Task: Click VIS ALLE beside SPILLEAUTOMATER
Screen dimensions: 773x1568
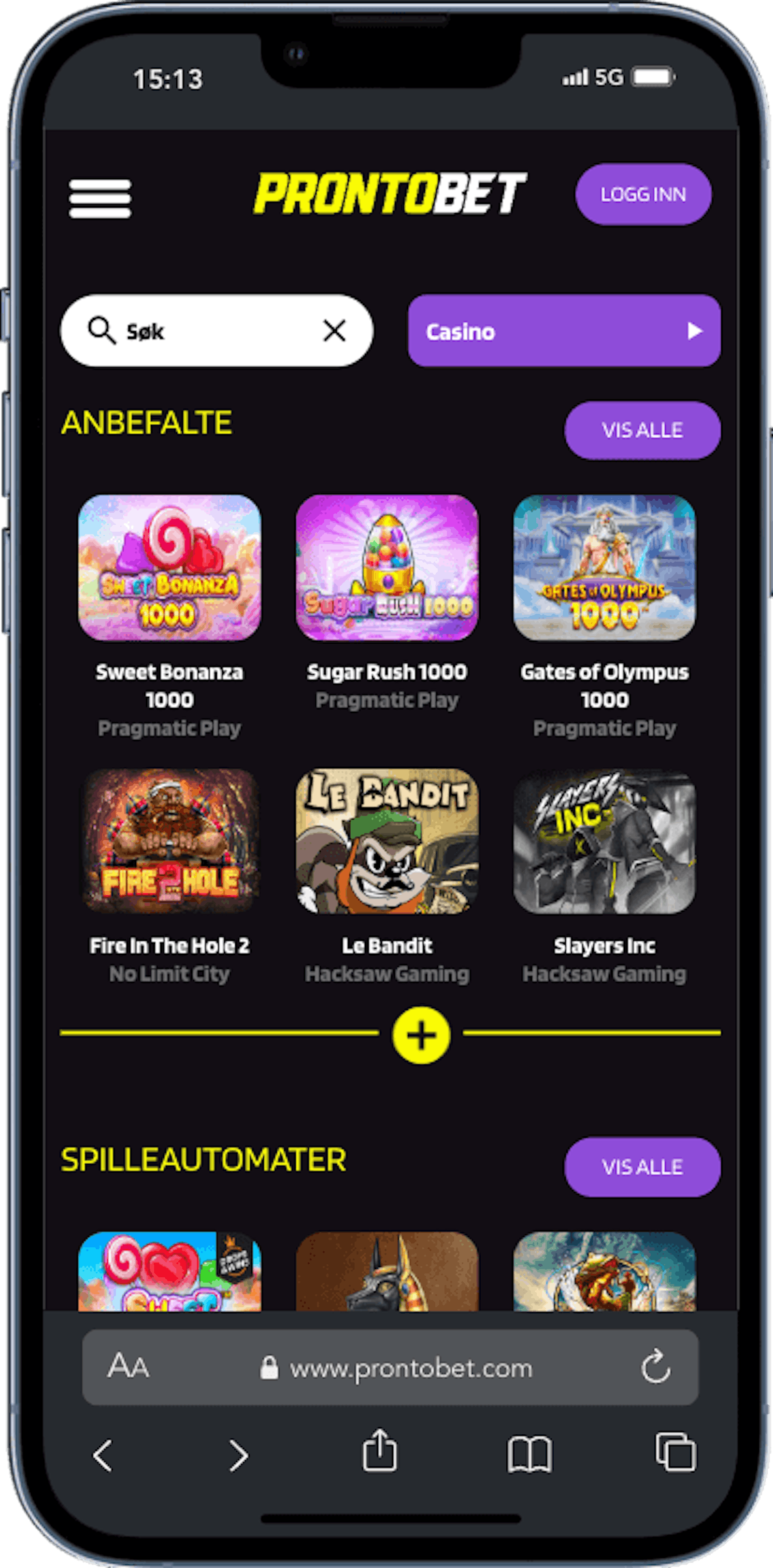Action: tap(643, 1166)
